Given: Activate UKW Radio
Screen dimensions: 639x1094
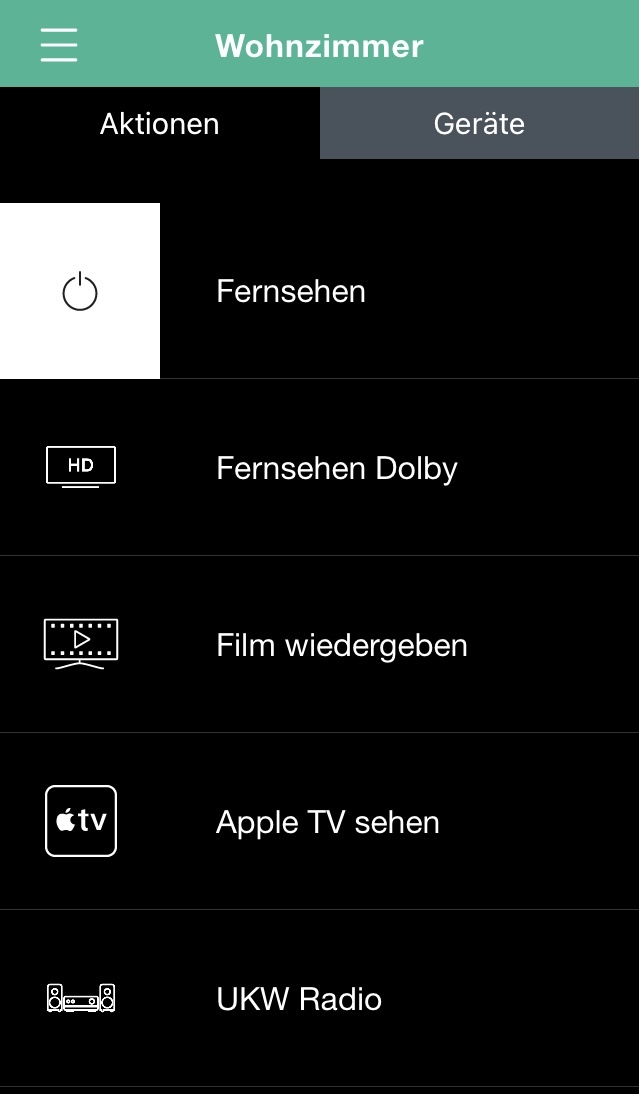Looking at the screenshot, I should click(299, 999).
